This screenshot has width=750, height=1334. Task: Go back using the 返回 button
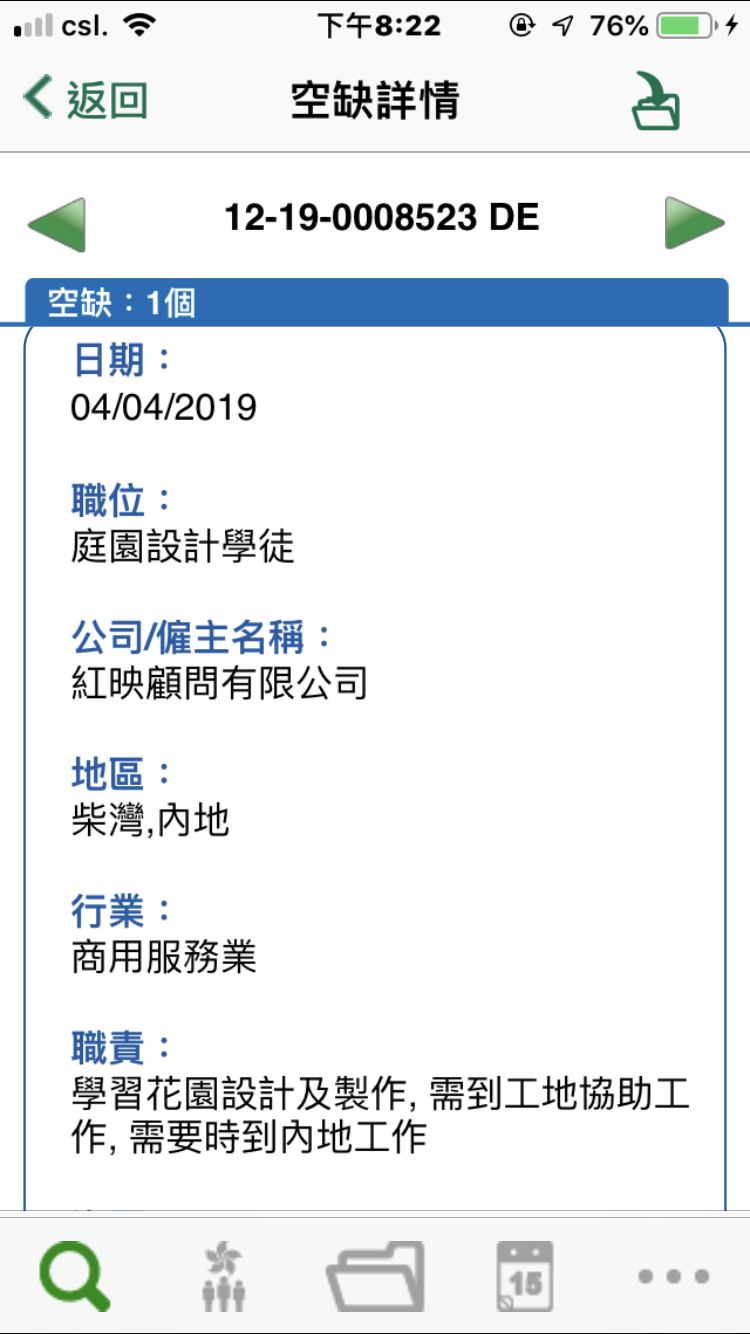pos(86,100)
